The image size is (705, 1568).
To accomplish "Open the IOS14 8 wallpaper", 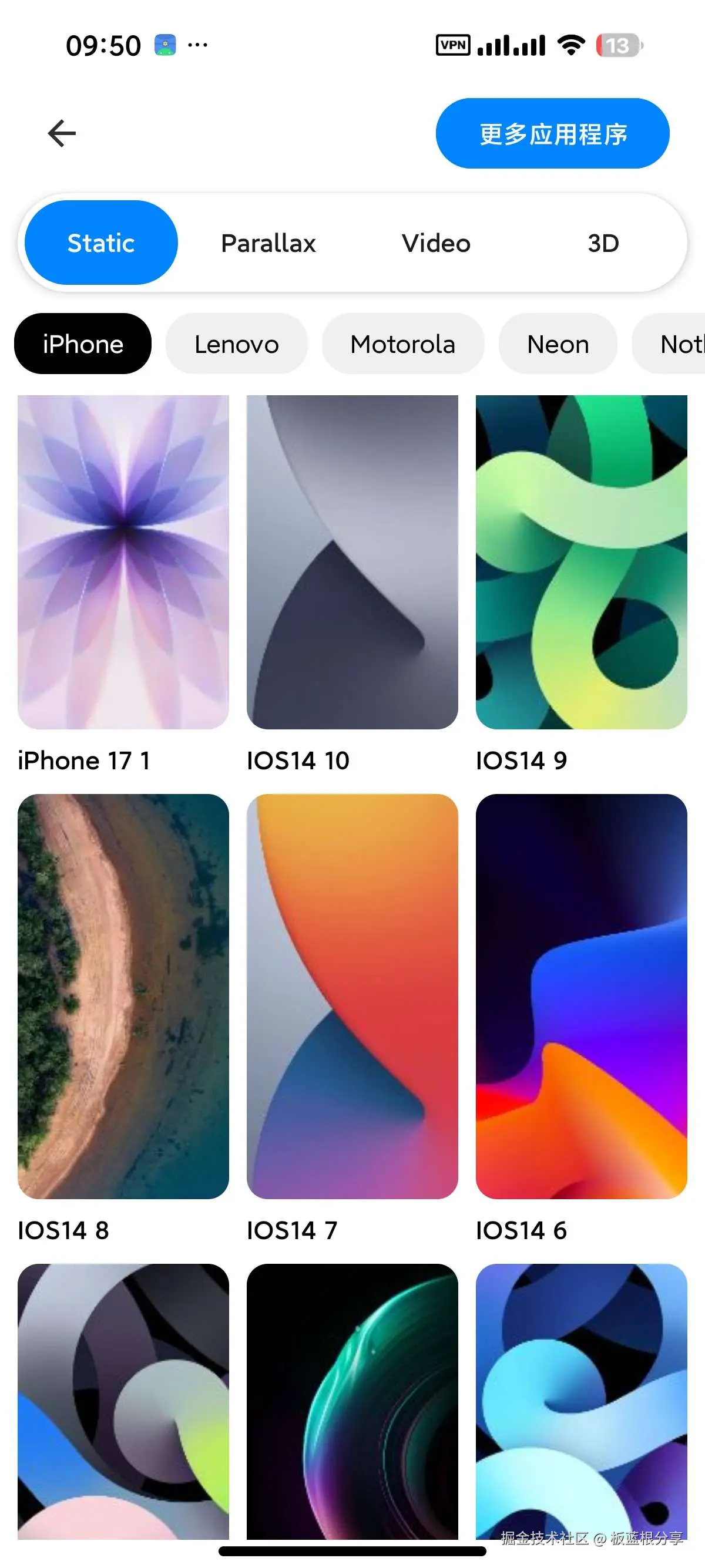I will coord(123,996).
